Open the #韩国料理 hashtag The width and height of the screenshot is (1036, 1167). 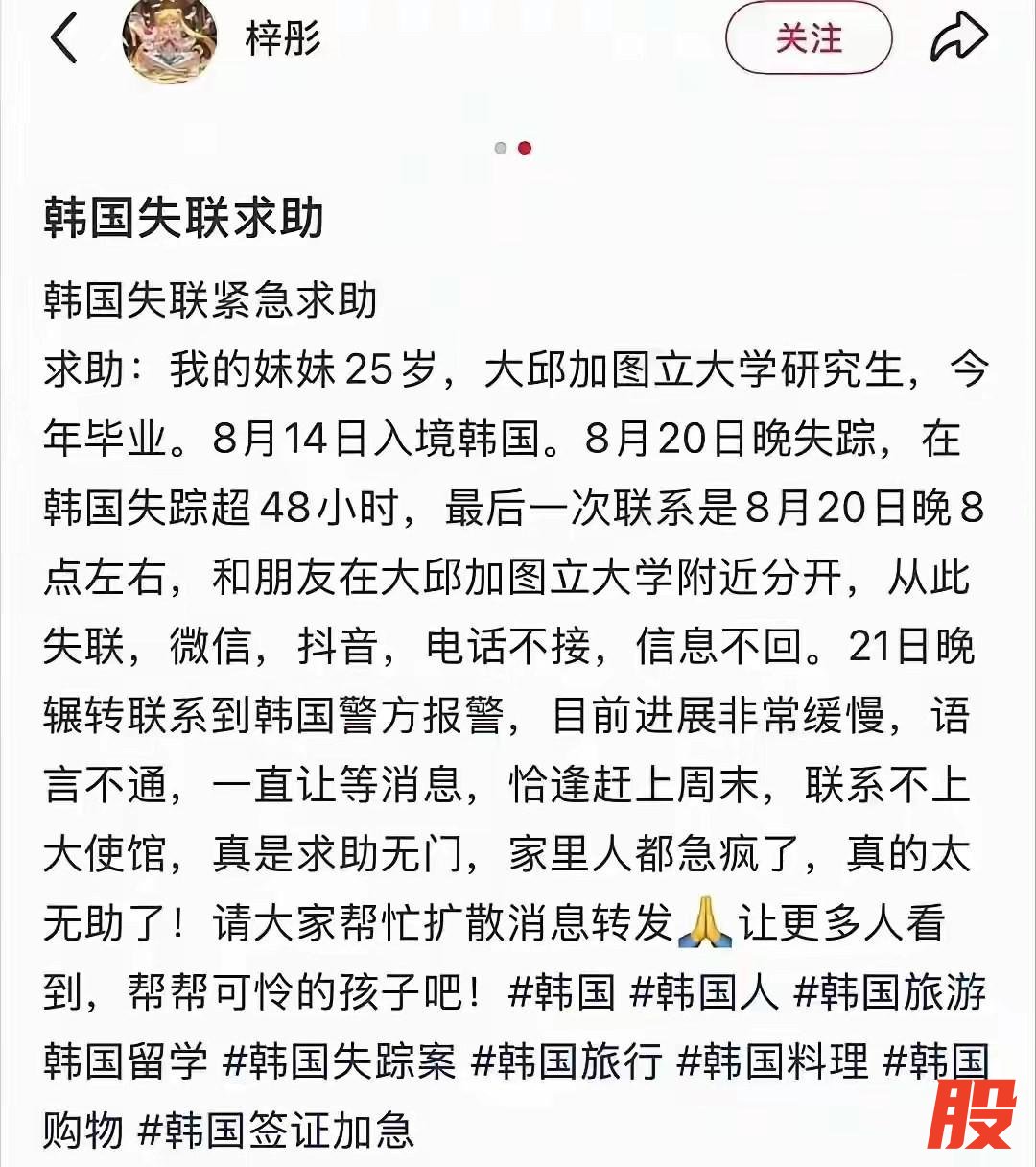pyautogui.click(x=772, y=1060)
